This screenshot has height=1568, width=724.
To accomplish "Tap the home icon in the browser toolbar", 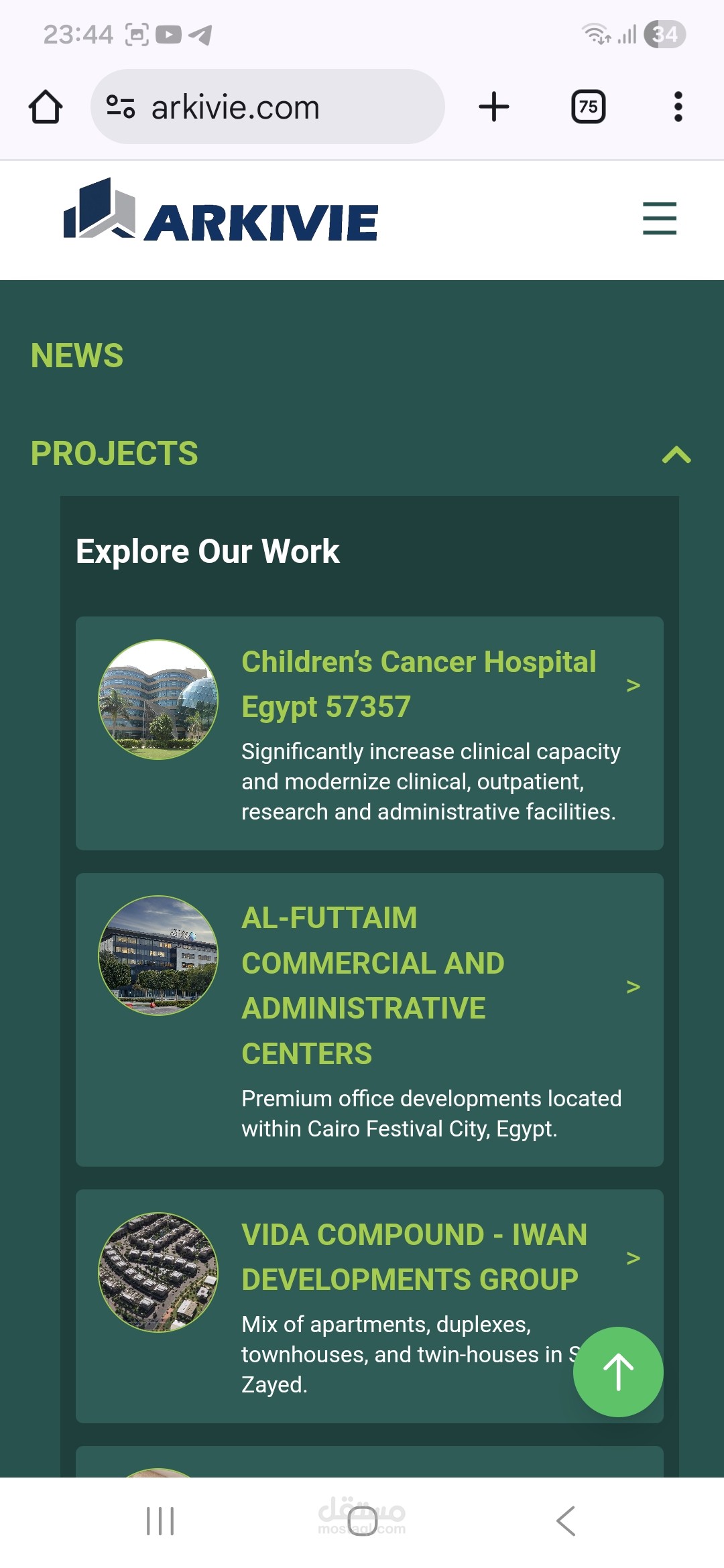I will point(46,106).
